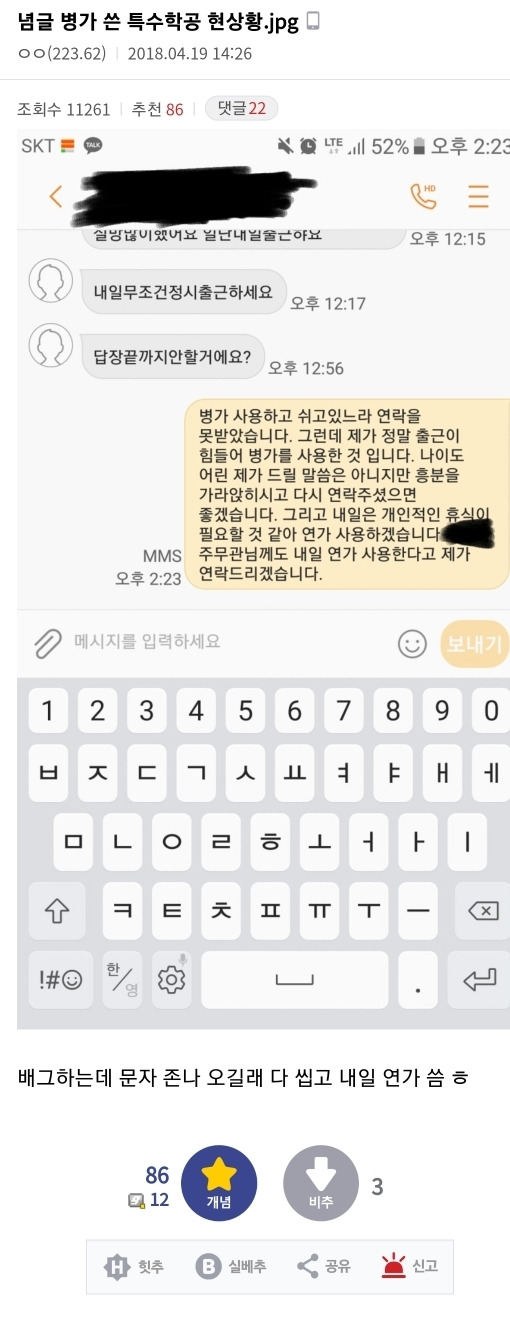Open the attached text-message screenshot image
The image size is (510, 1317).
[264, 579]
